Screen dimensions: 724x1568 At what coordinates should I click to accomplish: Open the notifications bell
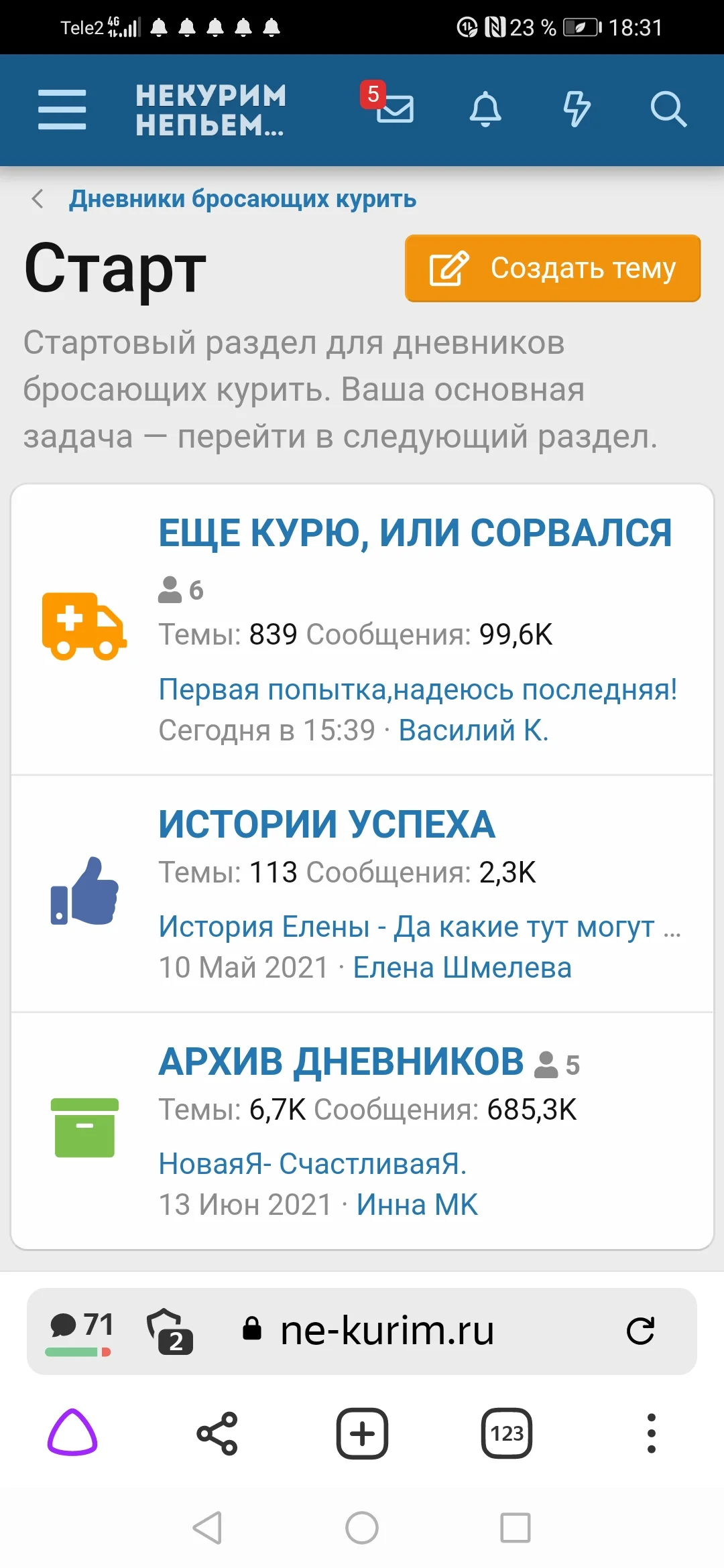pyautogui.click(x=486, y=109)
